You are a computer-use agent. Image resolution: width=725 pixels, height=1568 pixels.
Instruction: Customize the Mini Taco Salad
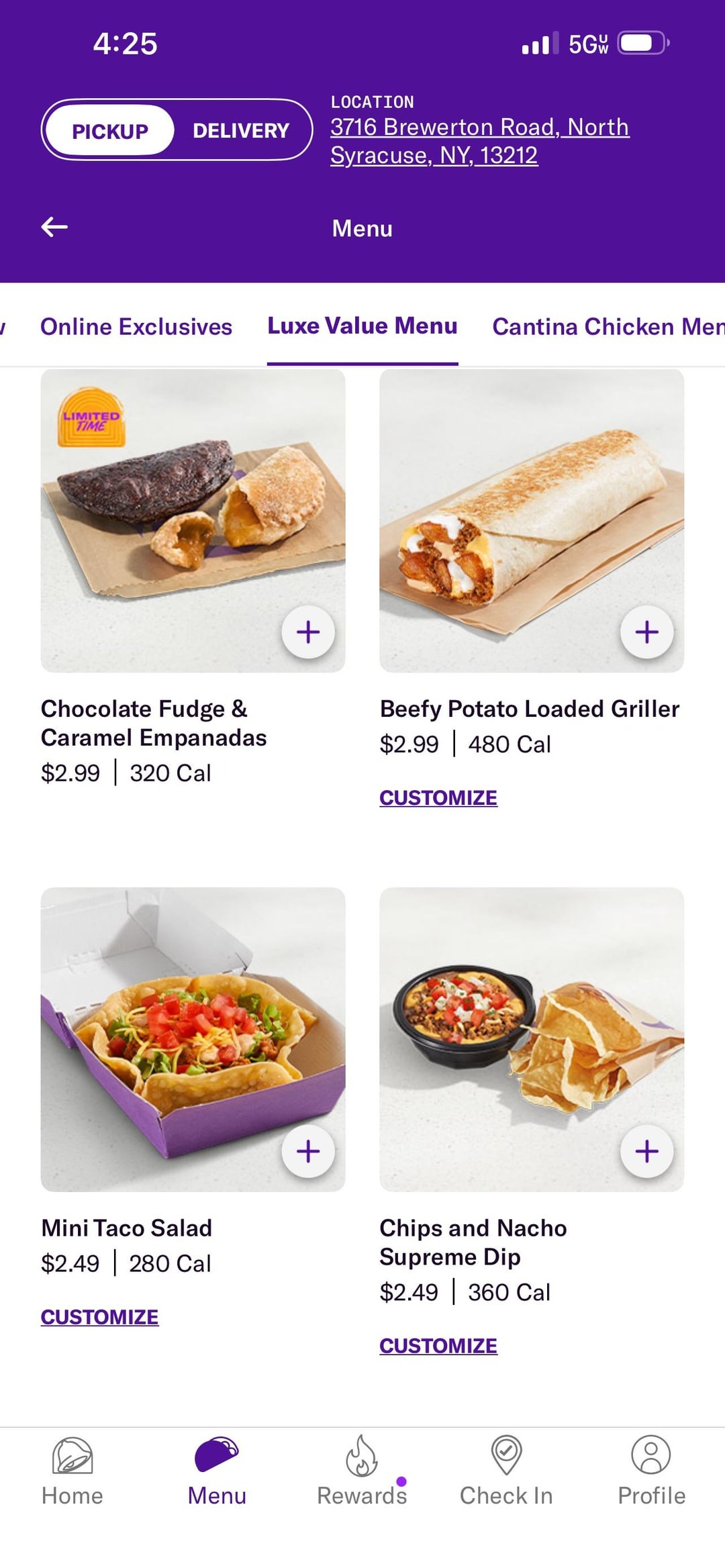[99, 1317]
